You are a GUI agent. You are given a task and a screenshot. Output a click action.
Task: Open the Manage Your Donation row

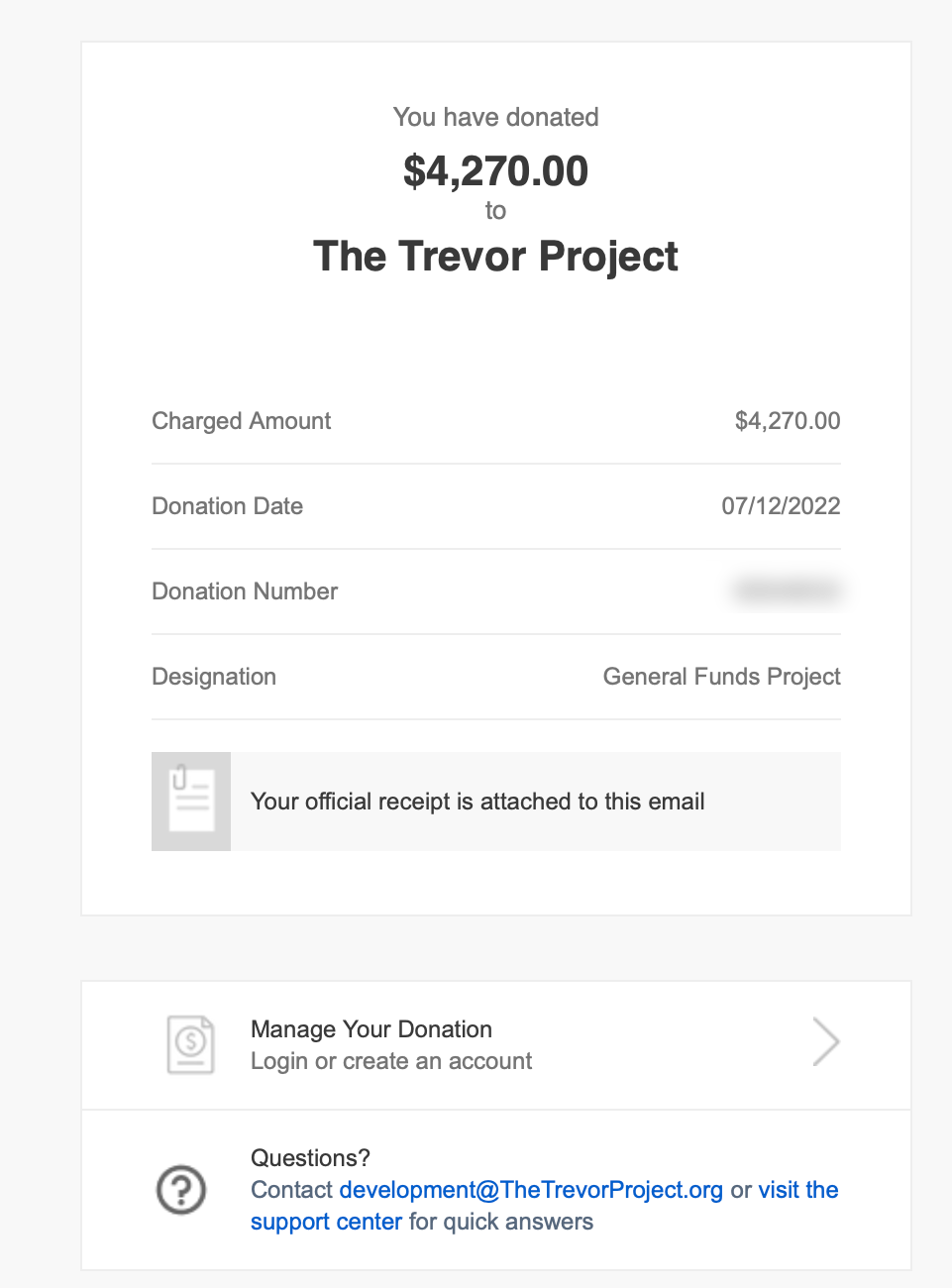tap(495, 1045)
